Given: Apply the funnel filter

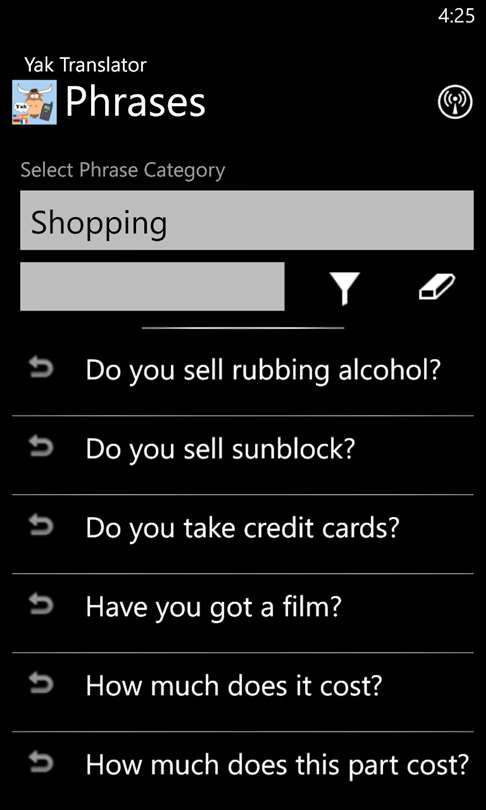Looking at the screenshot, I should (x=344, y=288).
